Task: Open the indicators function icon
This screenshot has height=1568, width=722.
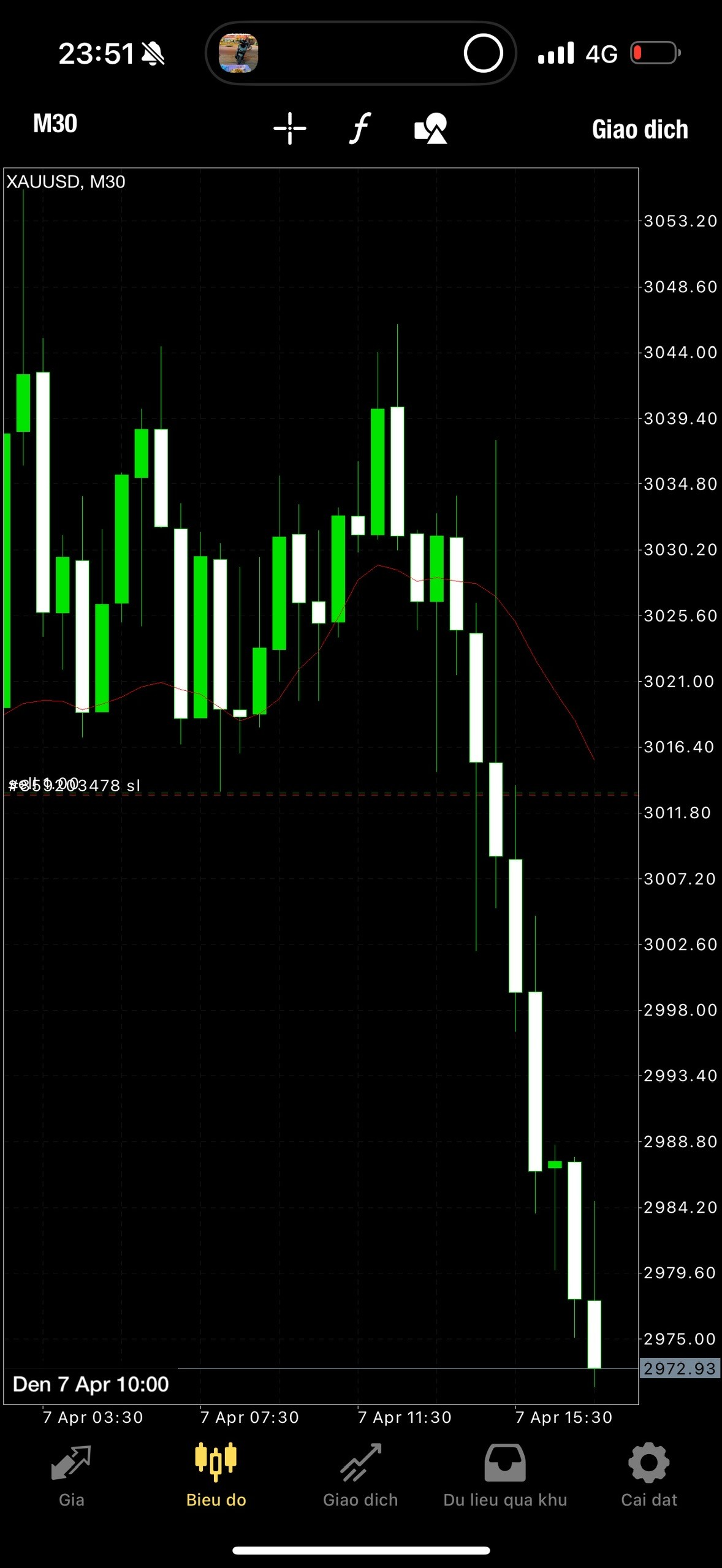Action: (360, 128)
